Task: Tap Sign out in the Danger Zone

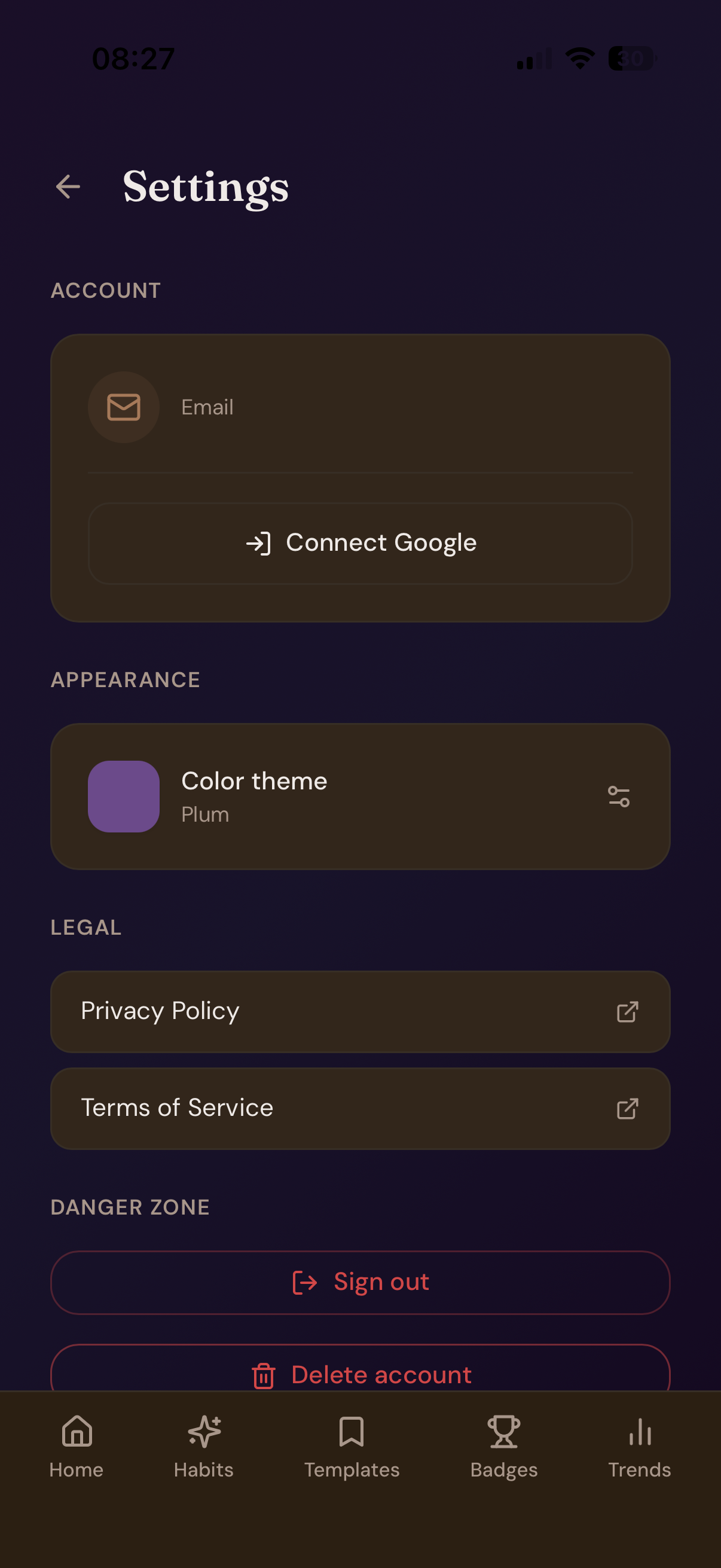Action: tap(360, 1282)
